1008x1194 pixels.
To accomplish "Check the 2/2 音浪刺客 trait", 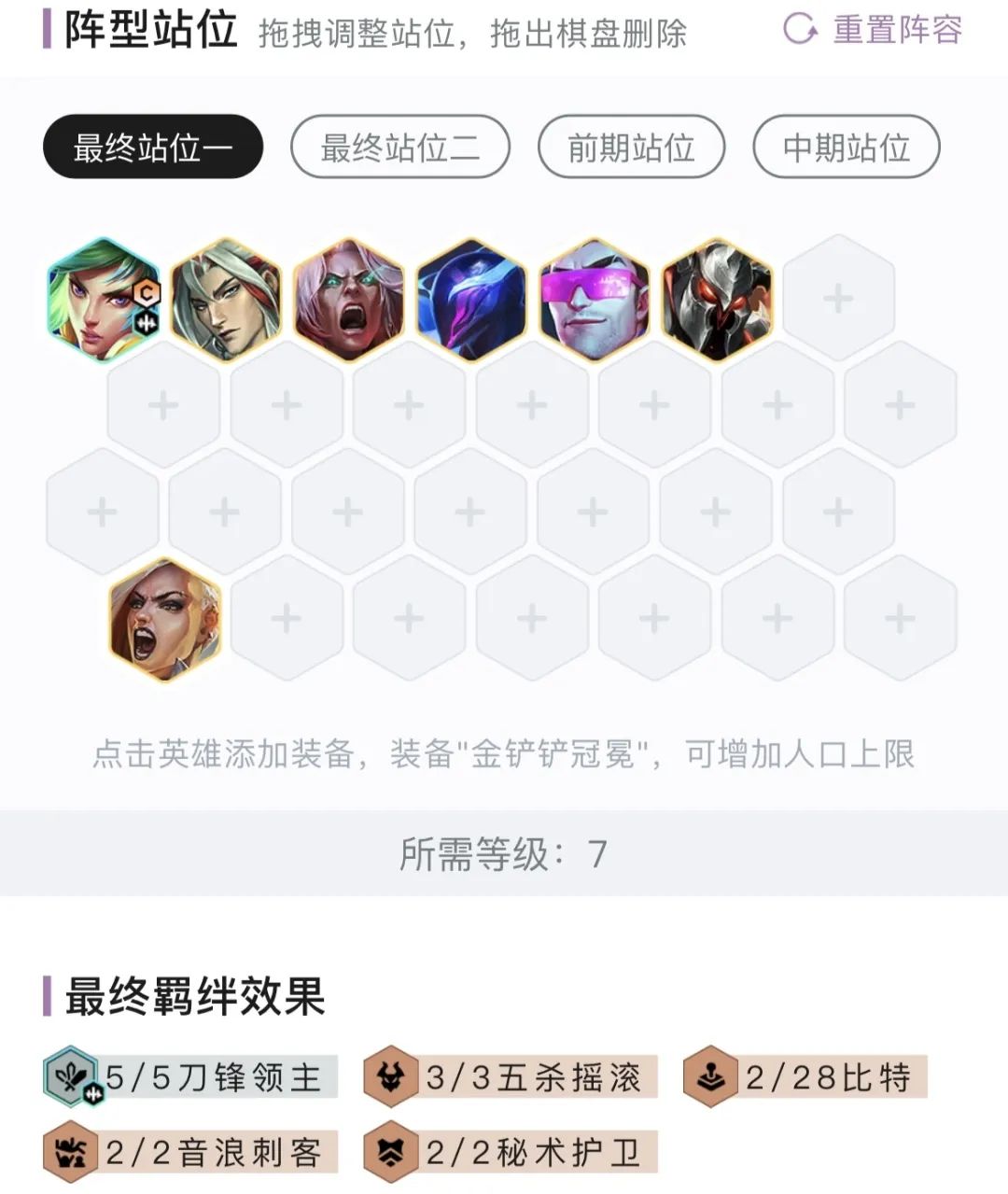I will [x=191, y=1152].
